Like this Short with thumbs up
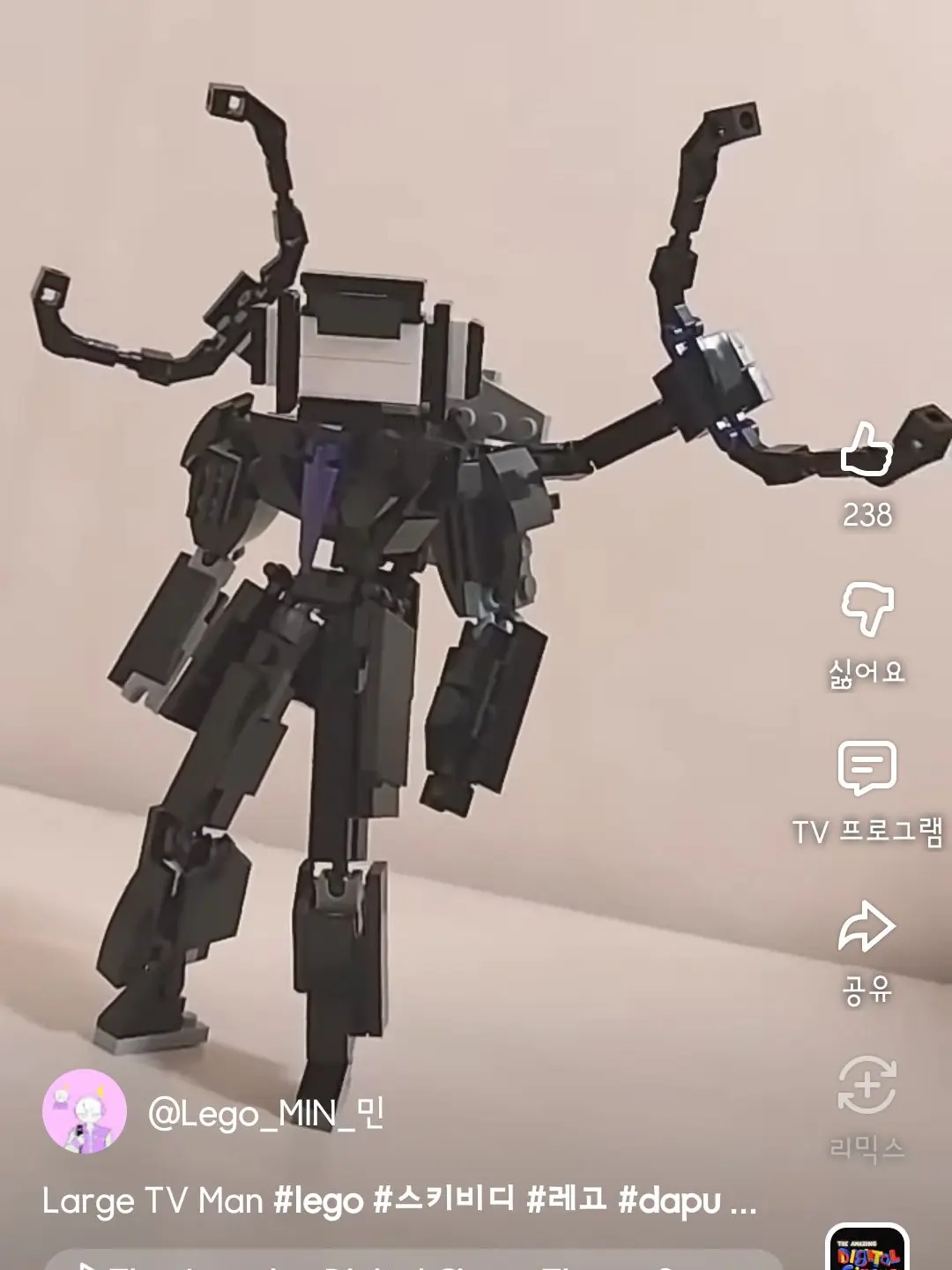Screen dimensions: 952x1270 (866, 451)
